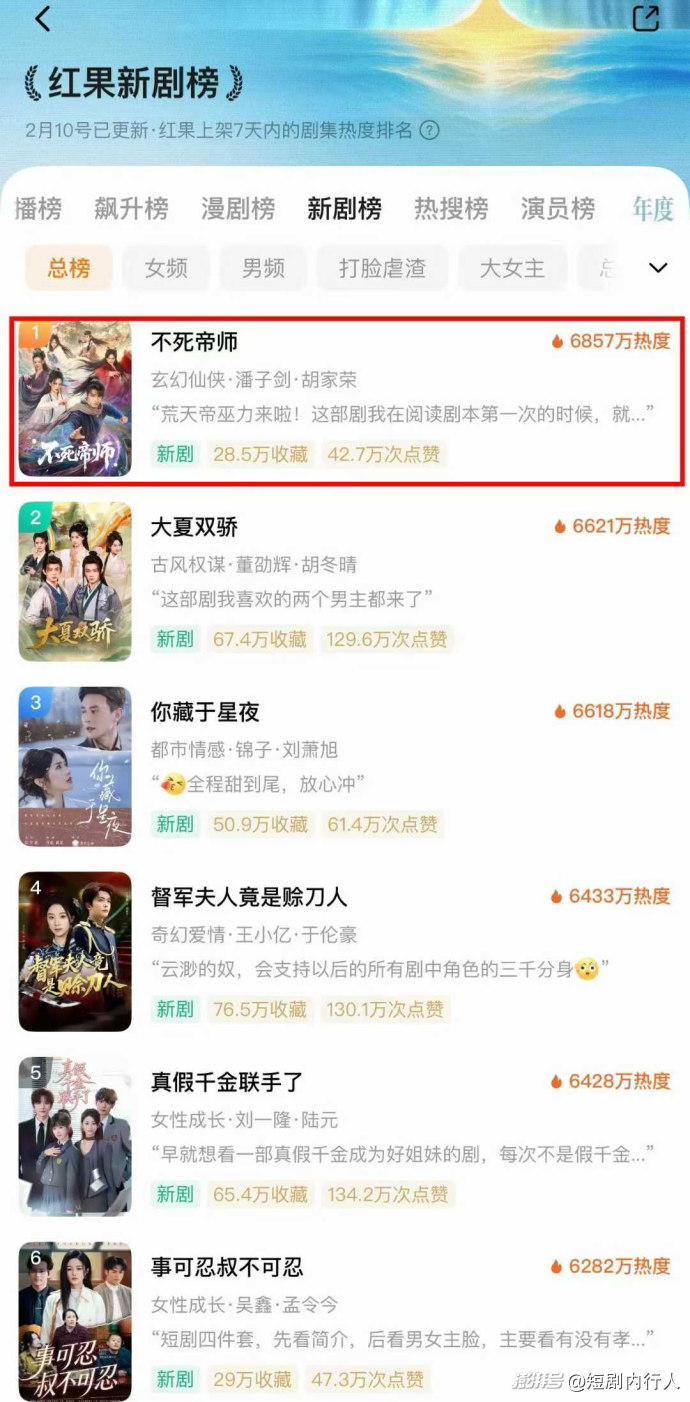Open the drama 大夏双骄
This screenshot has width=690, height=1402.
195,527
